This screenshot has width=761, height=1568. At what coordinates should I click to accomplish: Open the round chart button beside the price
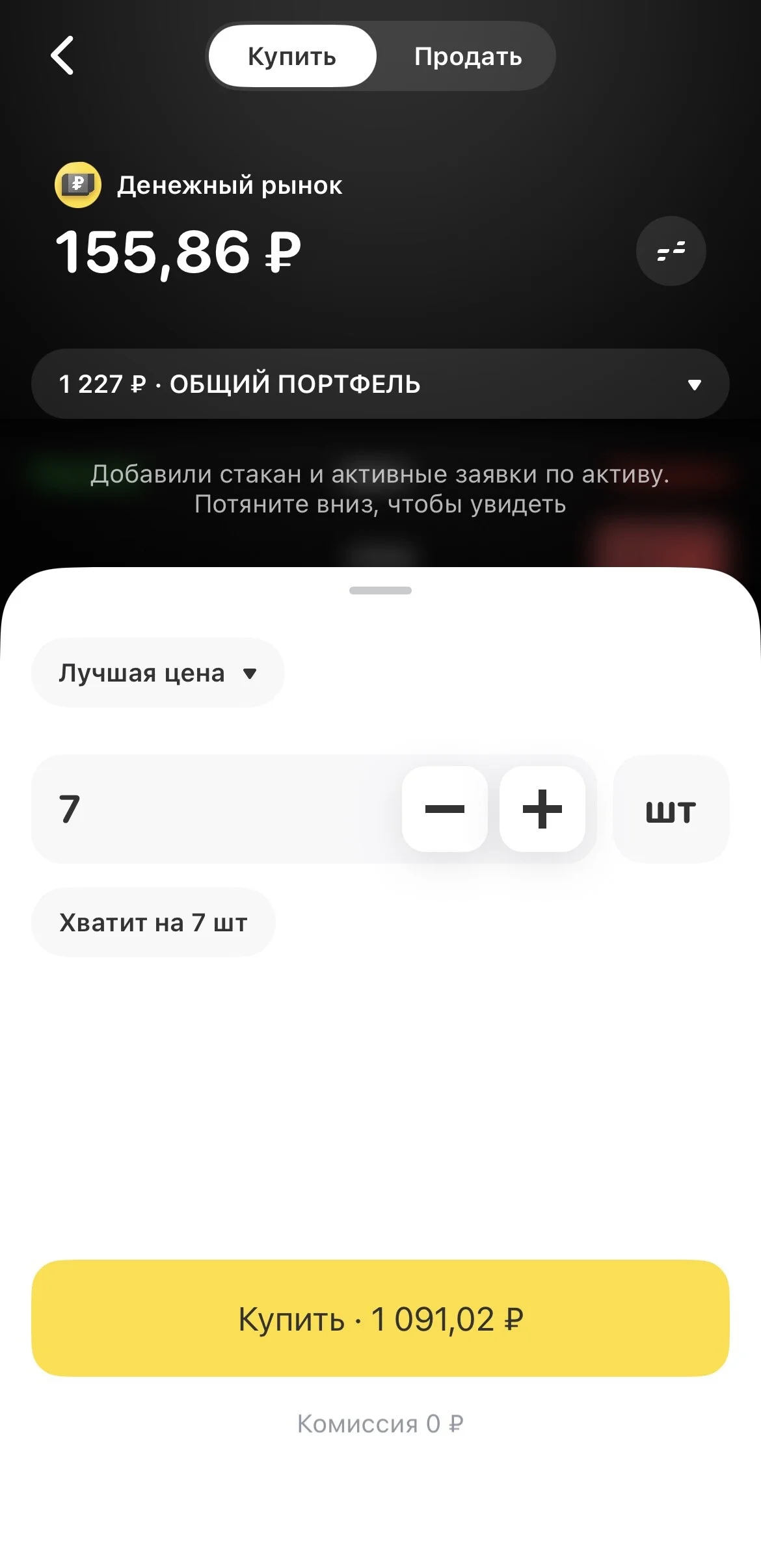tap(671, 251)
